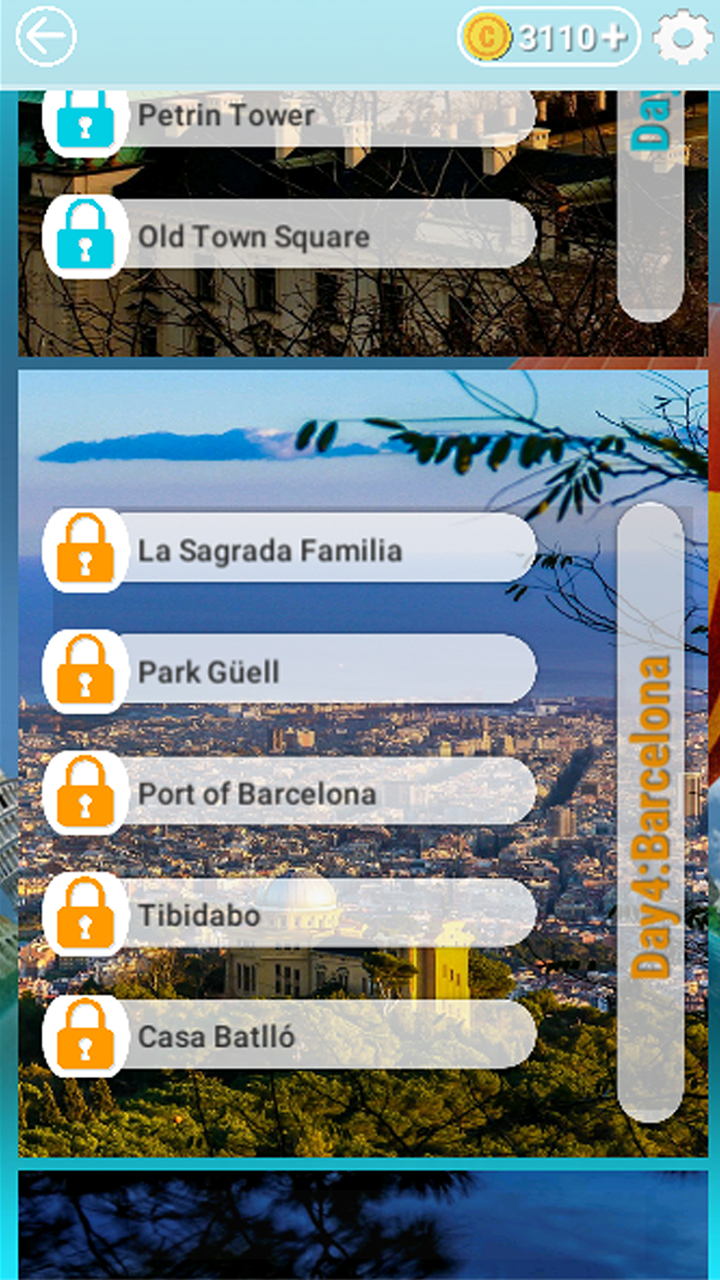
Task: Tap the lock icon beside Petrin Tower
Action: tap(84, 115)
